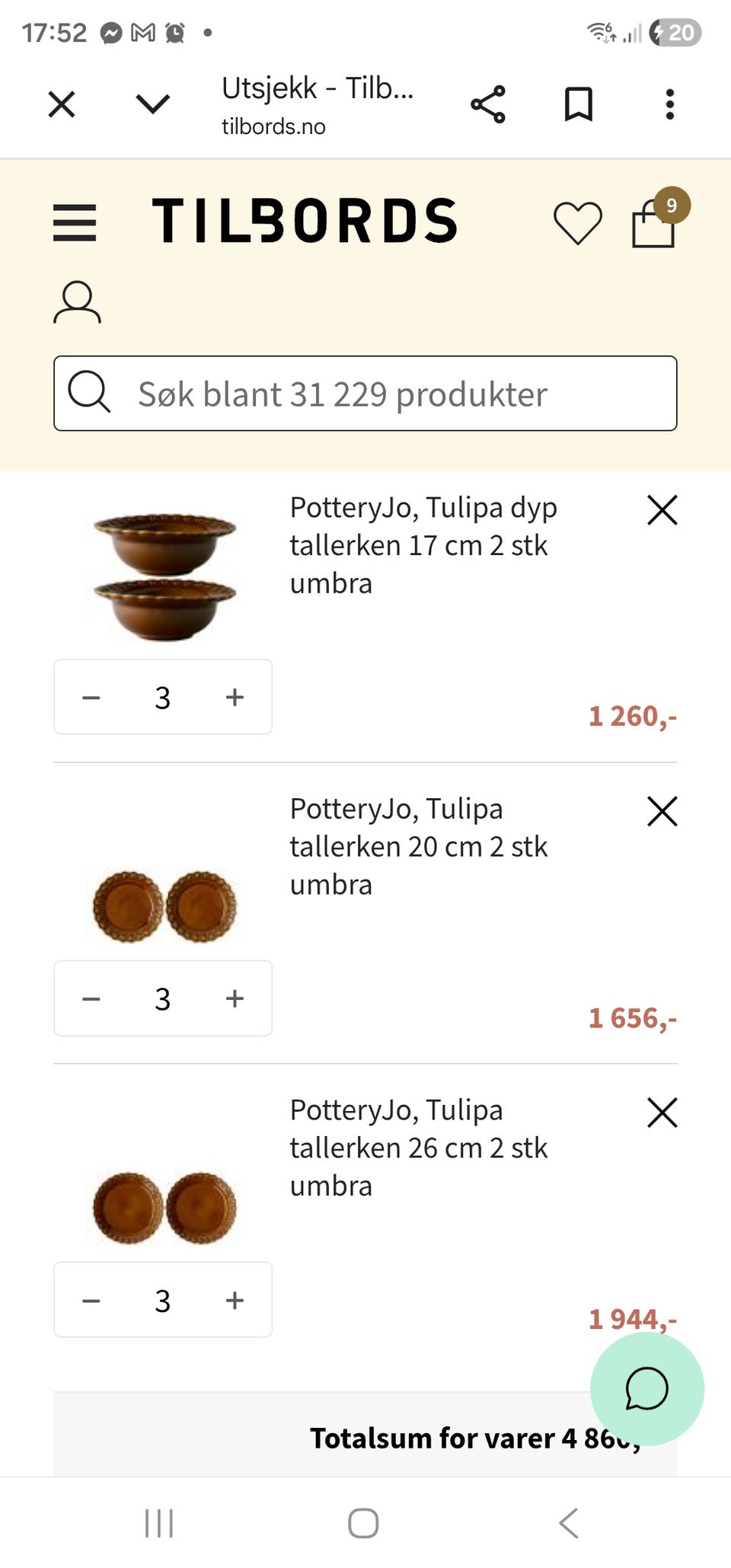Viewport: 731px width, 1568px height.
Task: Bookmark this checkout page
Action: (x=579, y=104)
